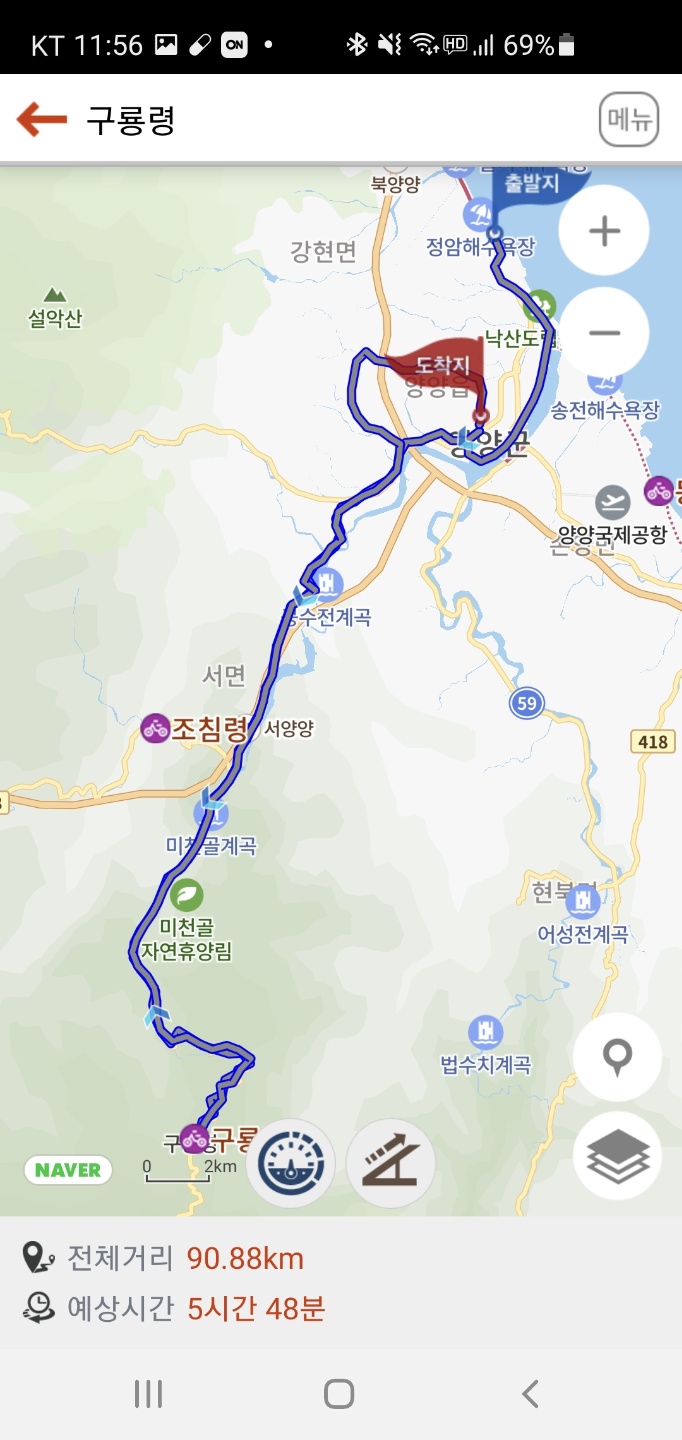The image size is (682, 1440).
Task: Center map on my current location
Action: (617, 1057)
